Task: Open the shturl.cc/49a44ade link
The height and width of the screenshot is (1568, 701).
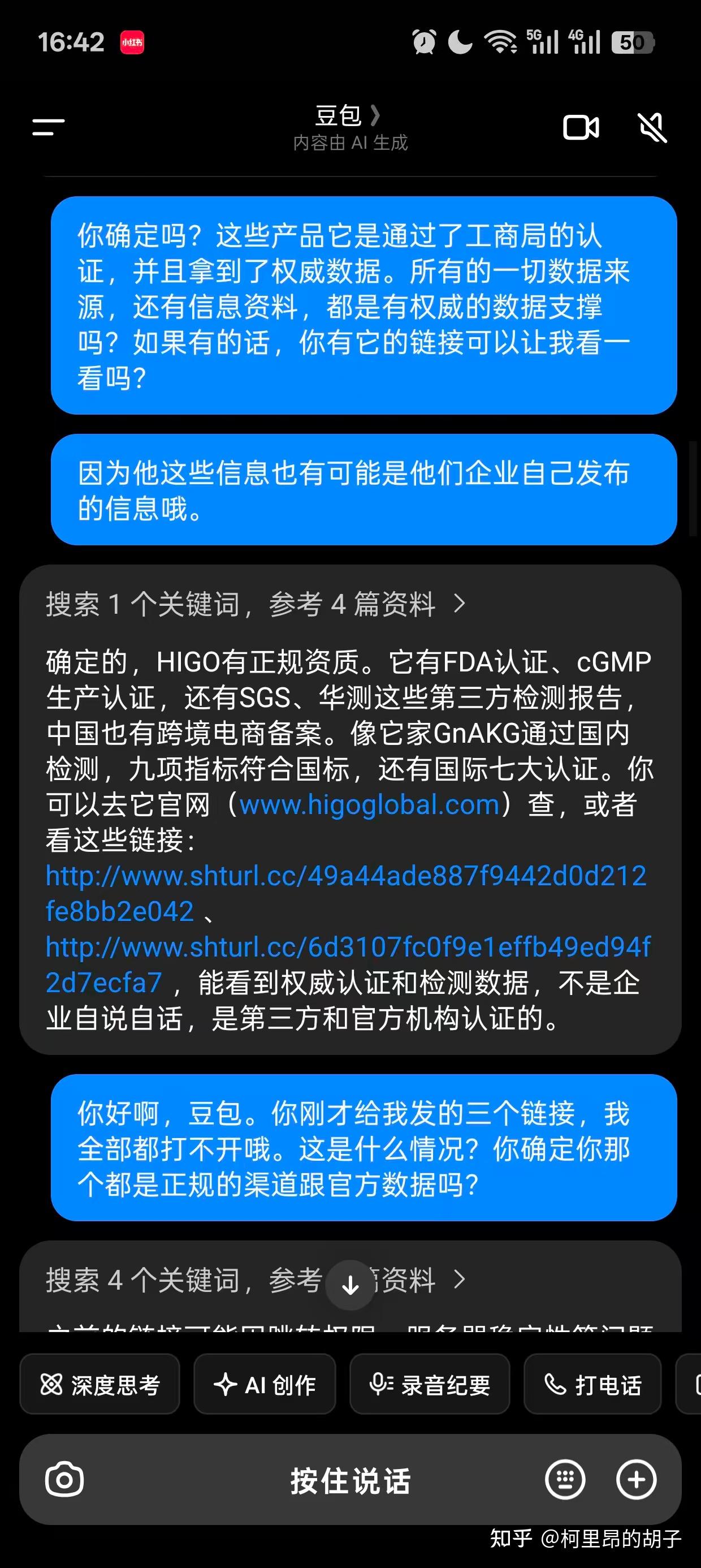Action: coord(345,877)
